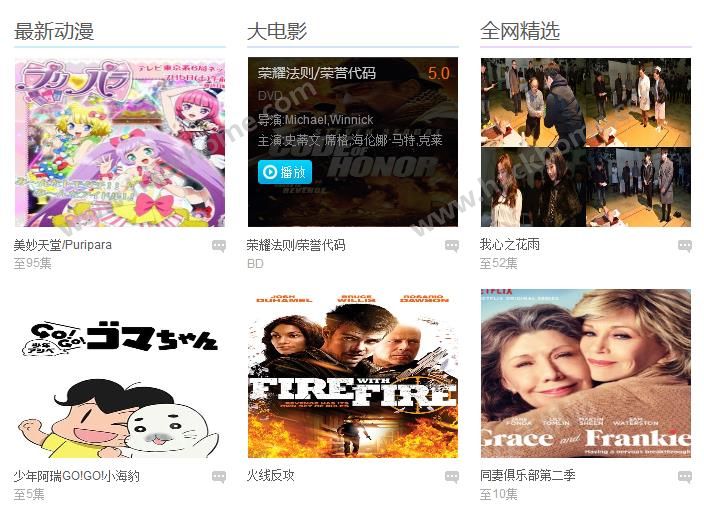Viewport: 704px width, 512px height.
Task: Open comments for 美妙天堂/Puripara
Action: 219,246
